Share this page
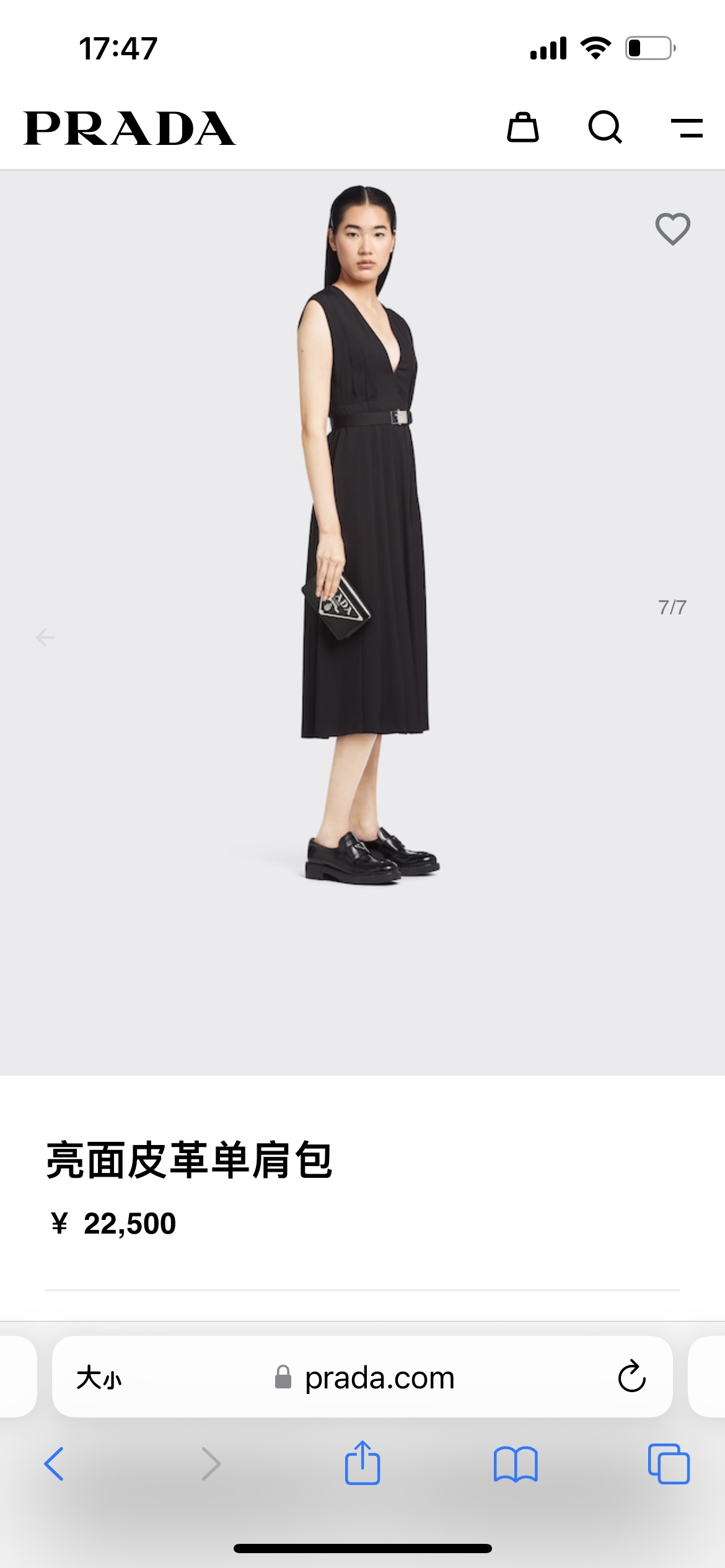Viewport: 725px width, 1568px height. coord(362,1462)
